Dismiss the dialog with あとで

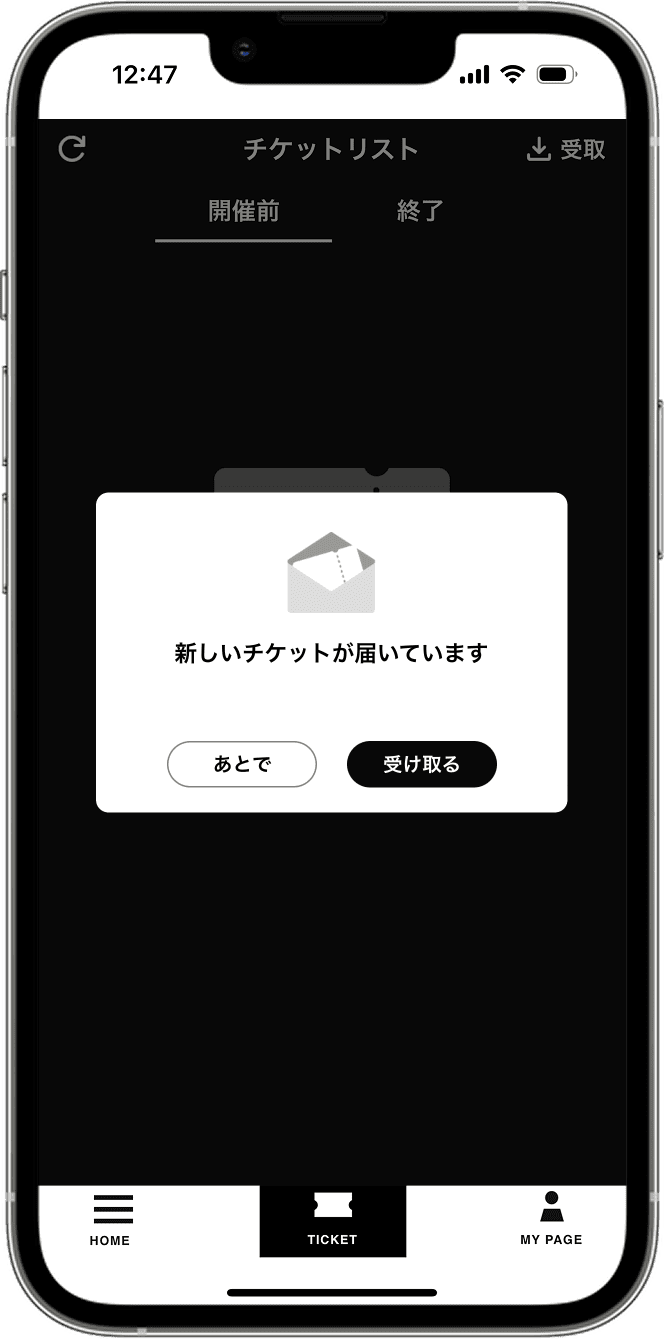pos(242,765)
